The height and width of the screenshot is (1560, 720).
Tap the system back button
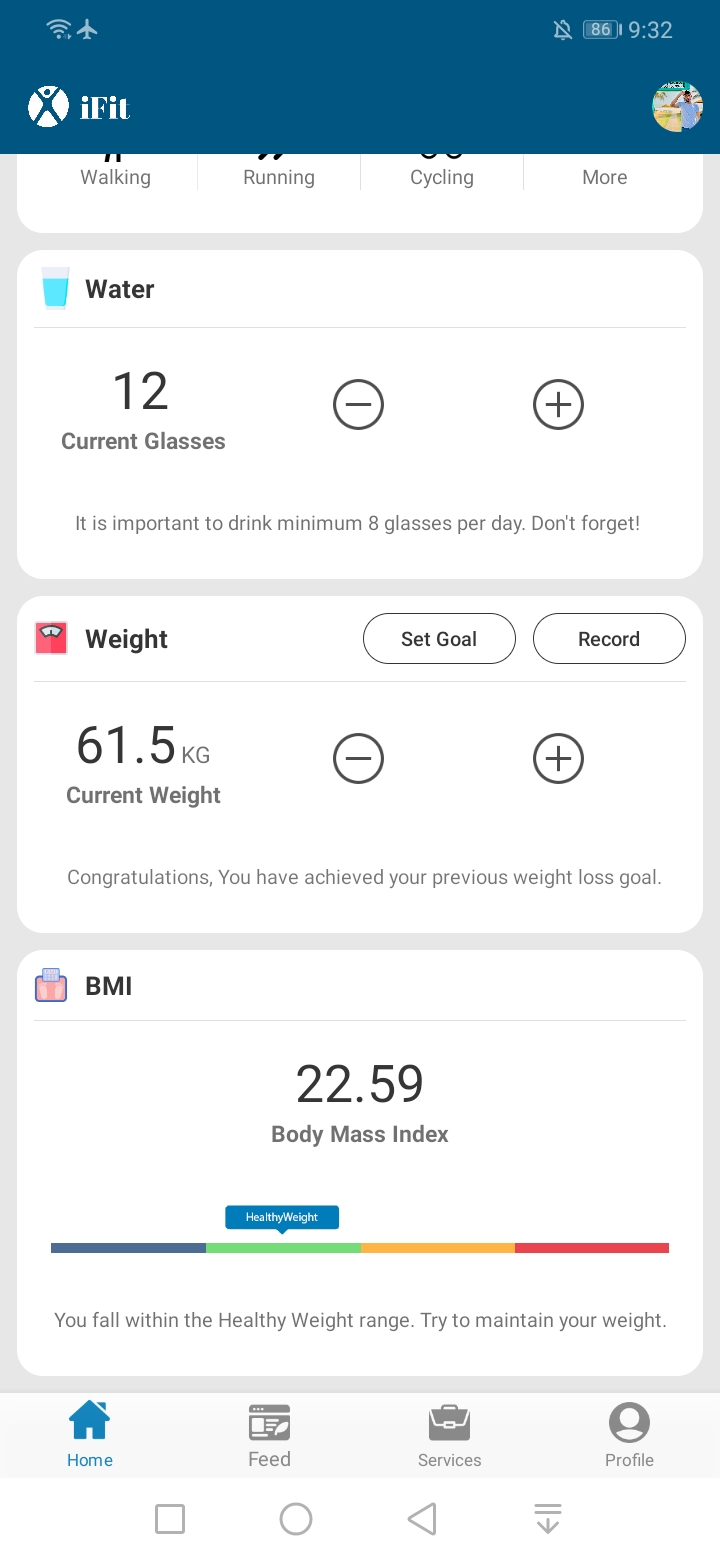pyautogui.click(x=422, y=1519)
